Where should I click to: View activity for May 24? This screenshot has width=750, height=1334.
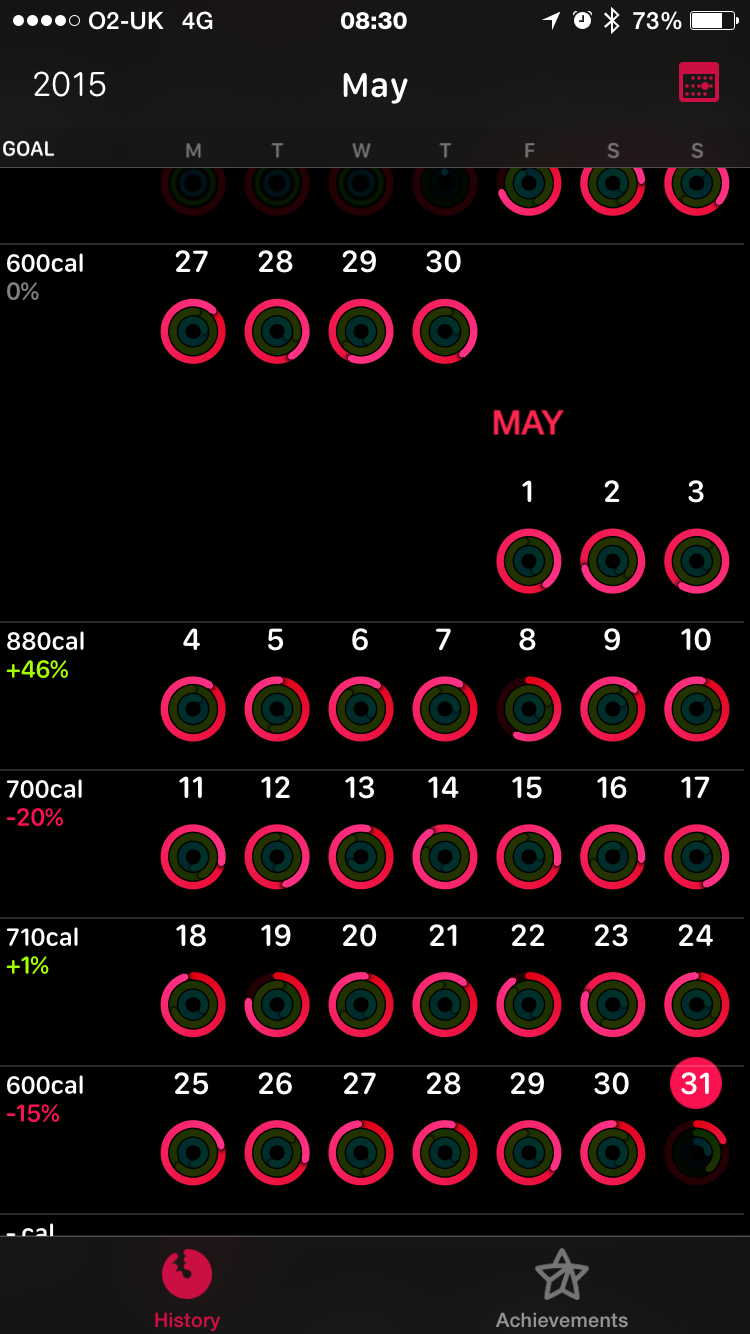tap(696, 1005)
